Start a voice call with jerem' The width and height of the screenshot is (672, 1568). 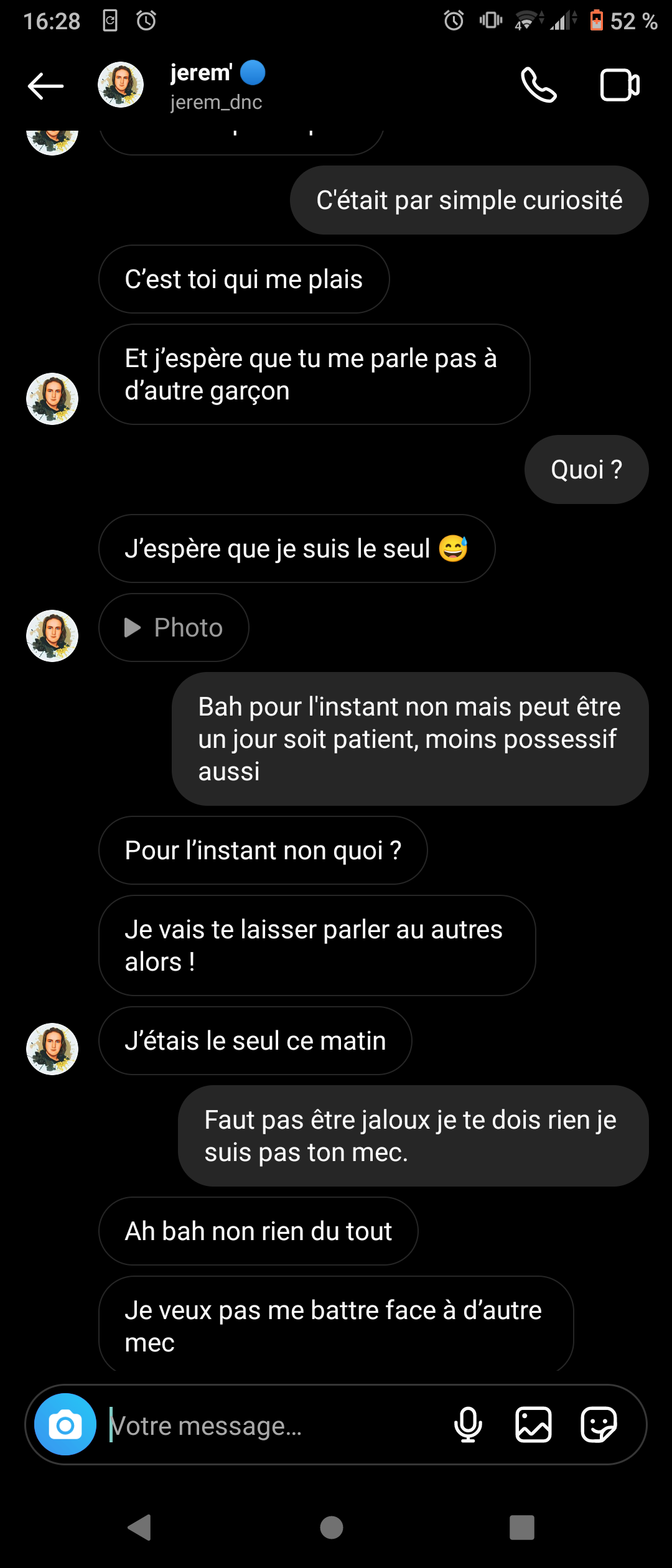pos(538,85)
